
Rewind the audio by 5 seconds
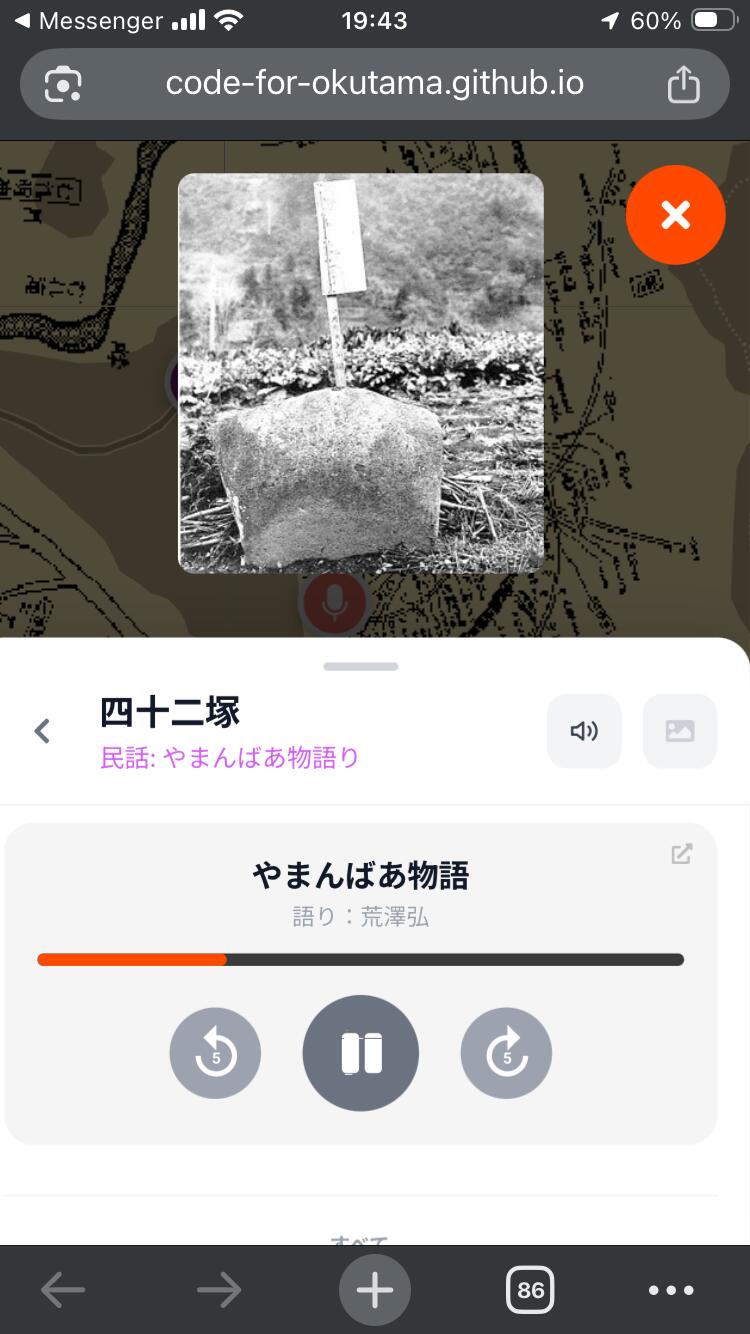215,1052
